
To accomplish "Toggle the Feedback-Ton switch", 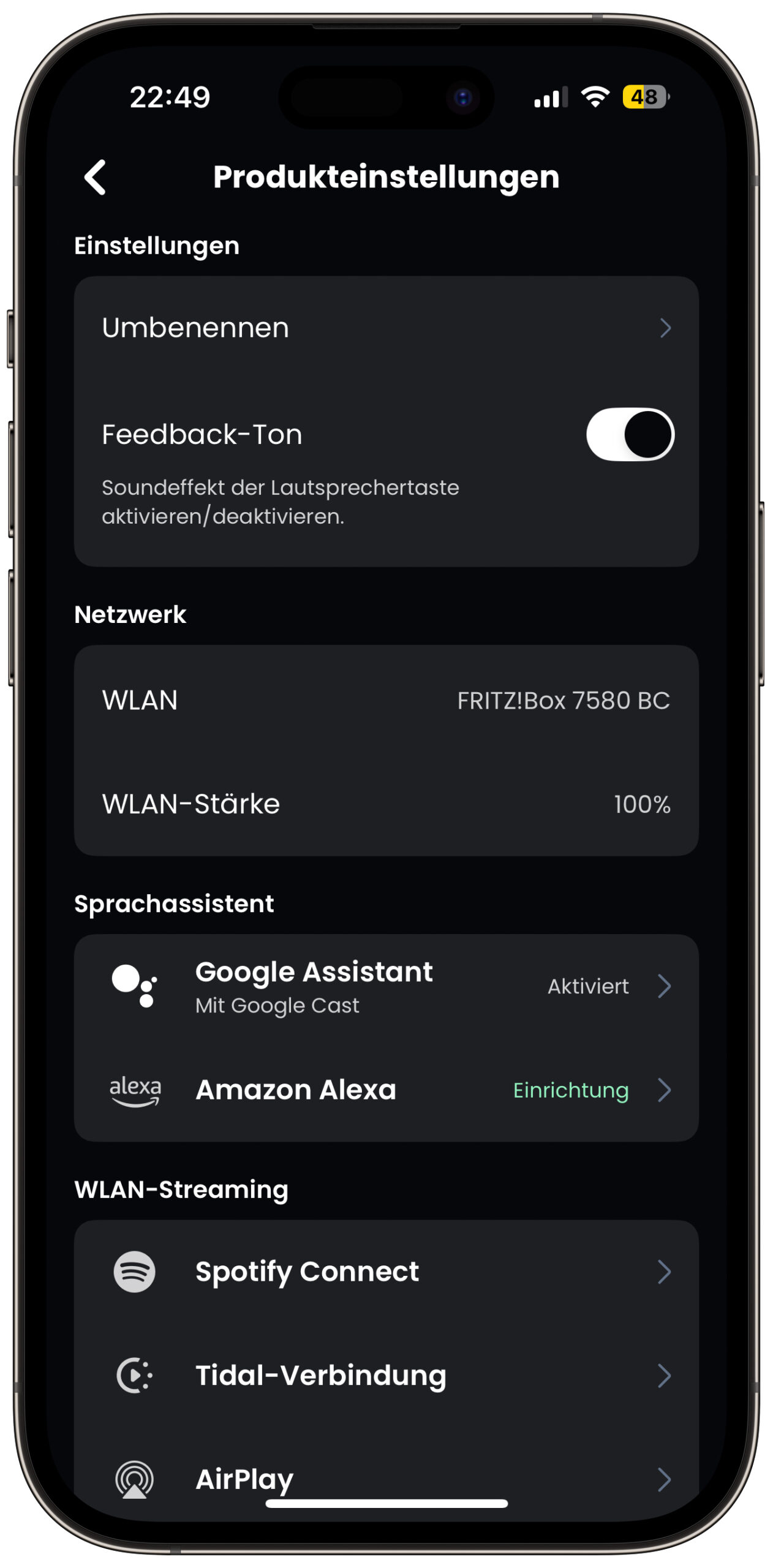I will (x=629, y=434).
